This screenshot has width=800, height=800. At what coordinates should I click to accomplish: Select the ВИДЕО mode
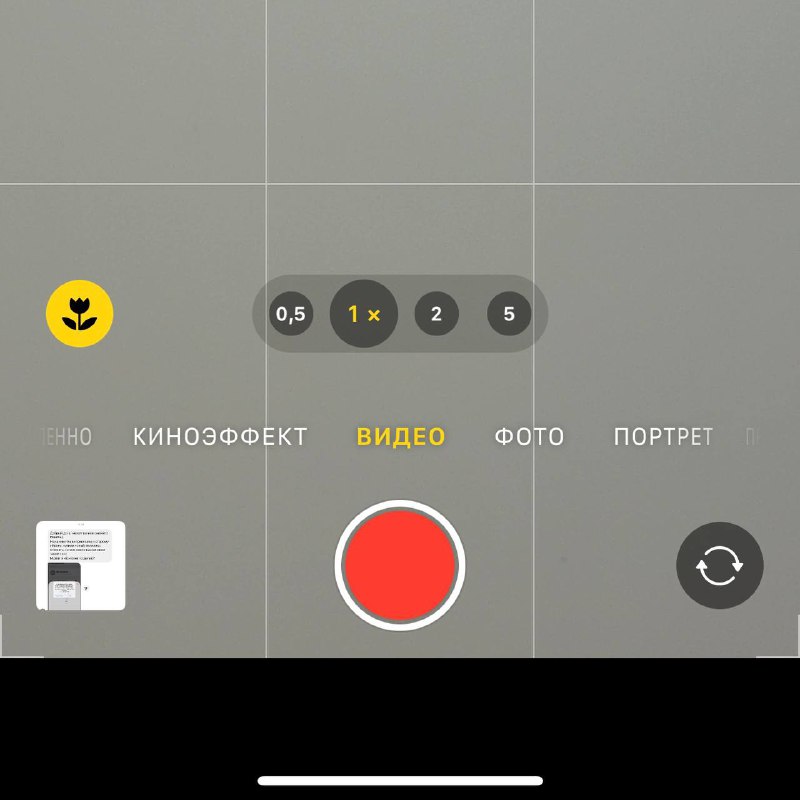pyautogui.click(x=401, y=437)
